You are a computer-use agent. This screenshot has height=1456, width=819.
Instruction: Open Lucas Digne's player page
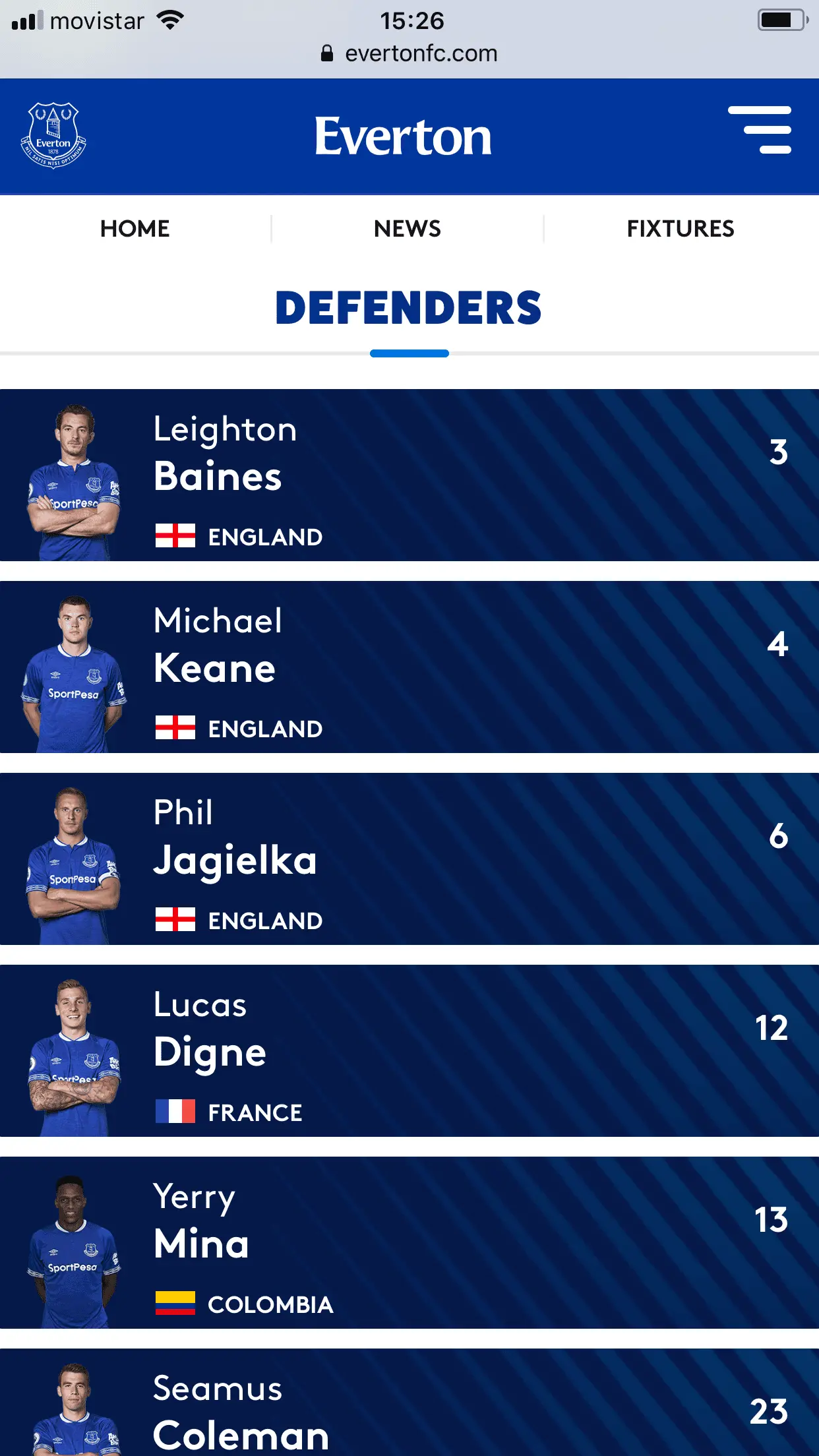[409, 1051]
